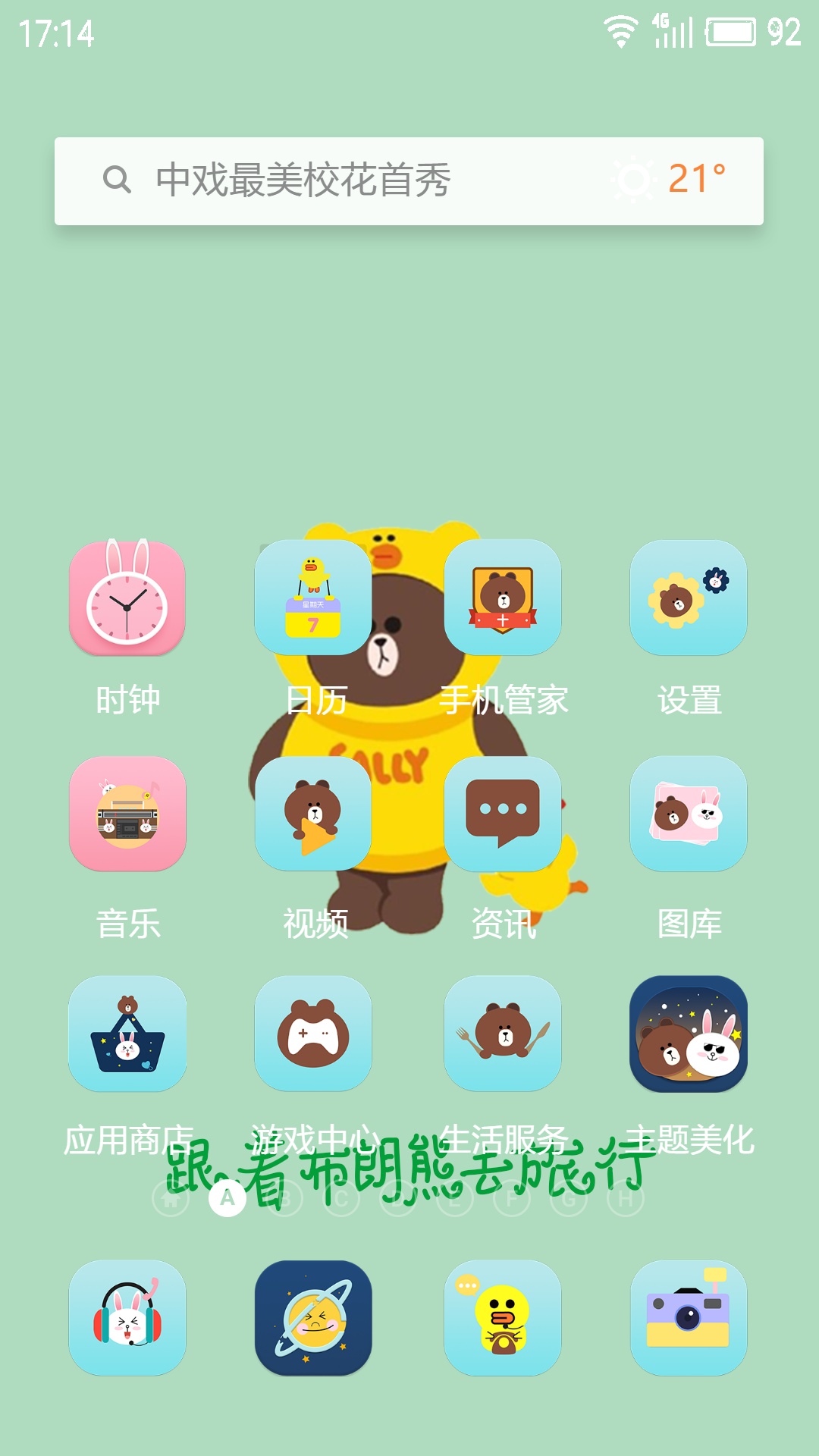819x1456 pixels.
Task: View the 图库 gallery
Action: pos(689,814)
